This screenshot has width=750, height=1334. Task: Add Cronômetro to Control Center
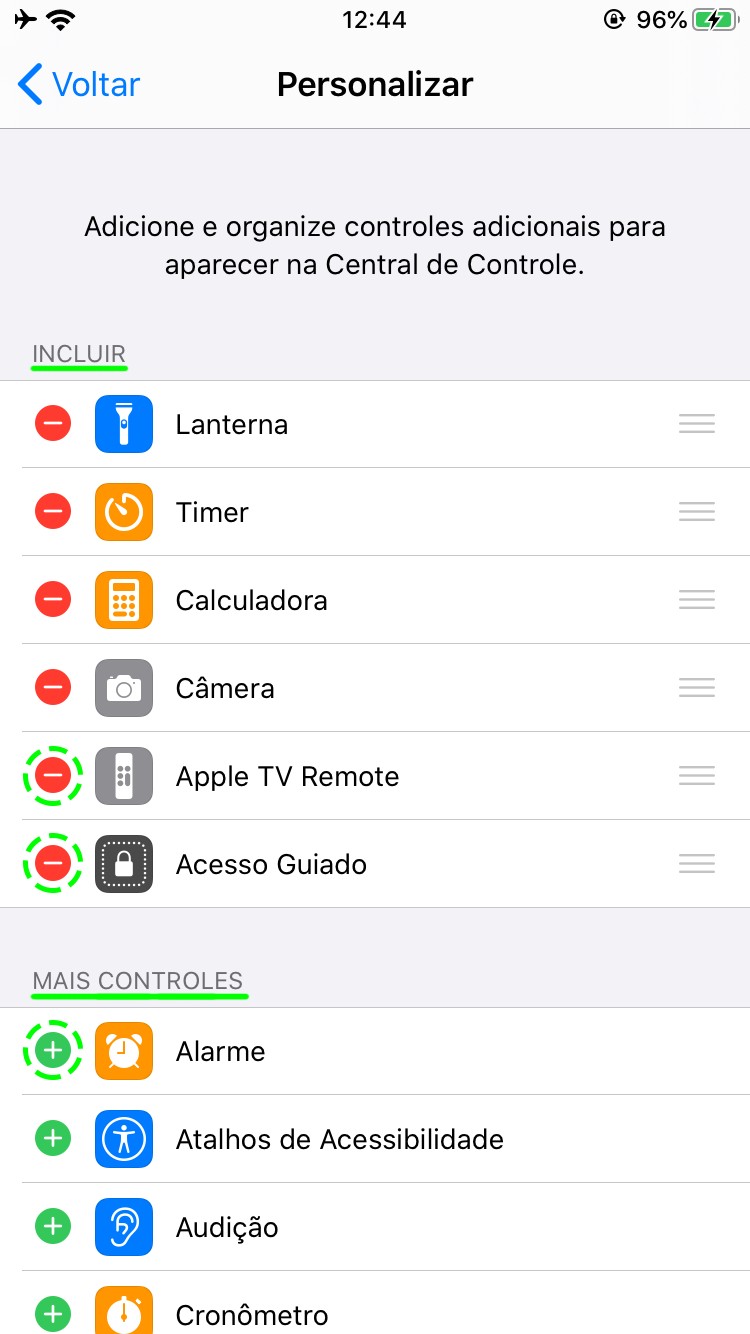pos(53,1313)
